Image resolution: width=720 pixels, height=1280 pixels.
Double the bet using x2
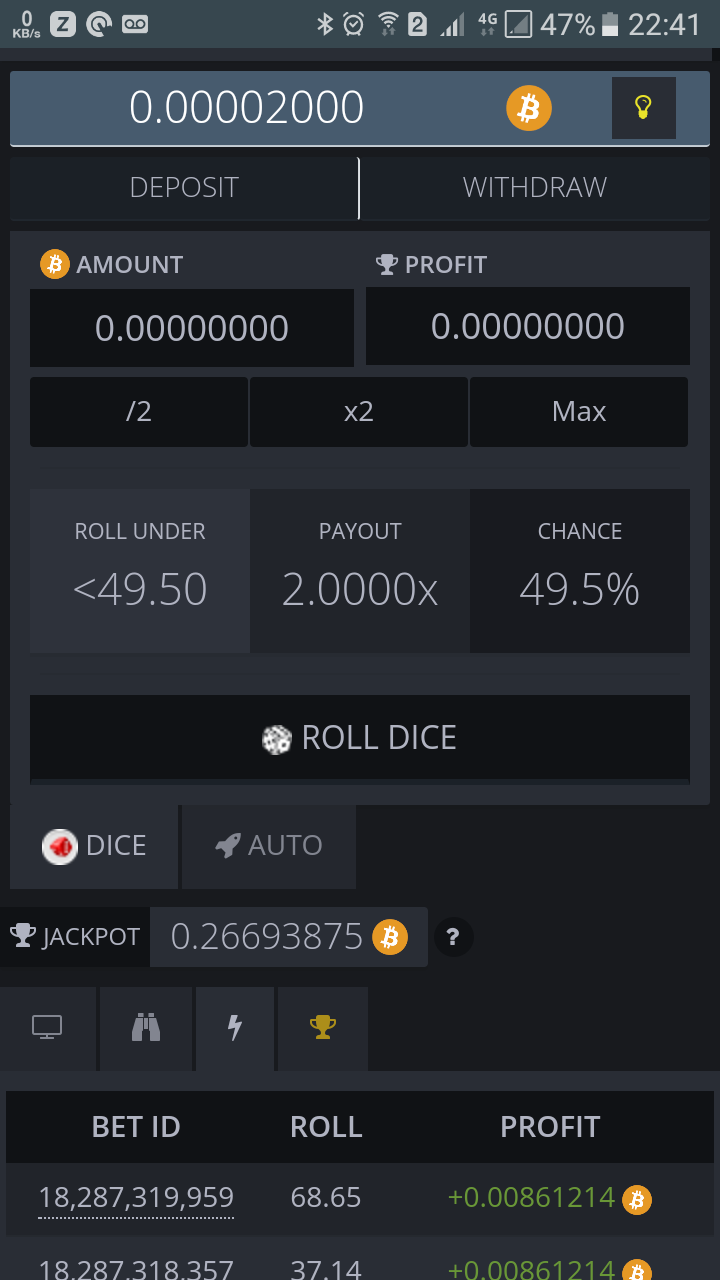[359, 411]
